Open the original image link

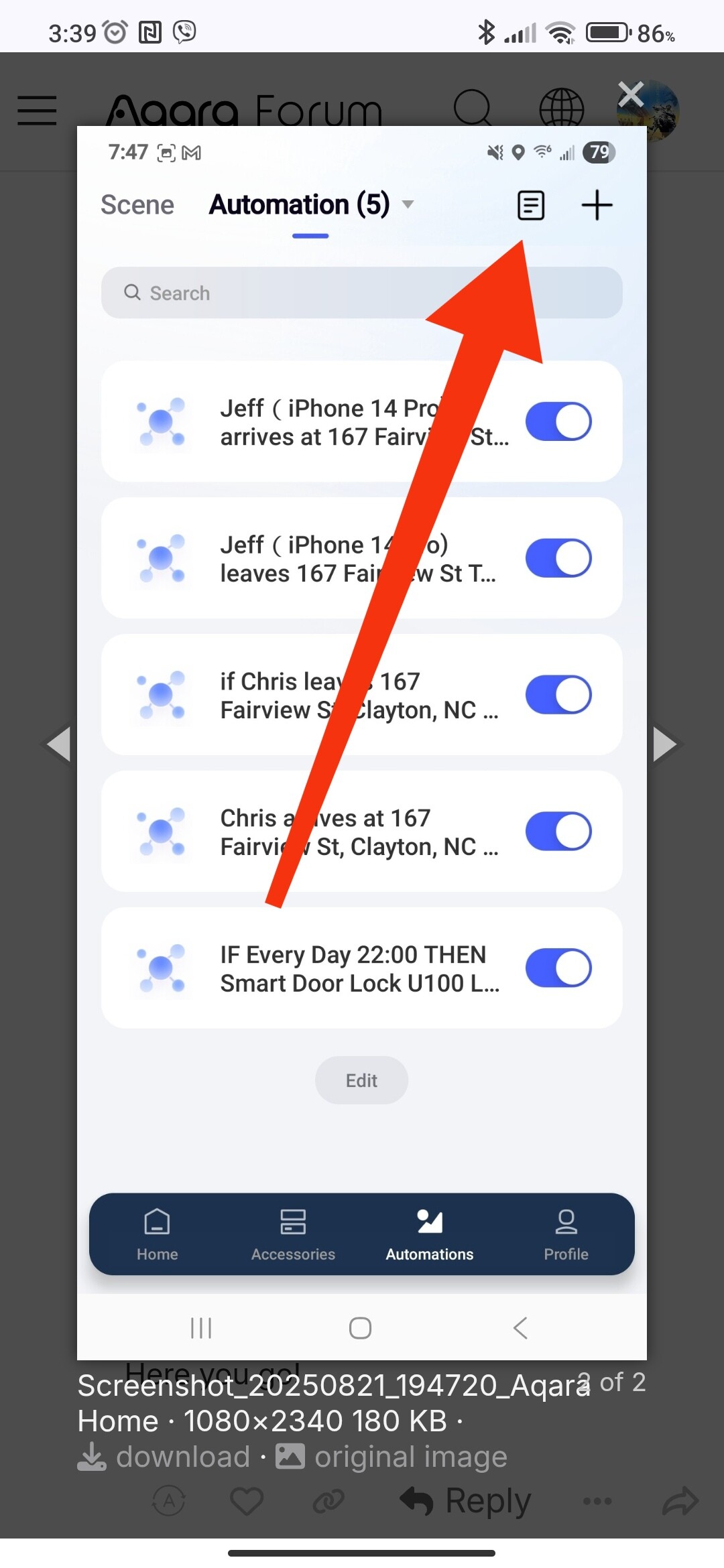pos(392,1457)
